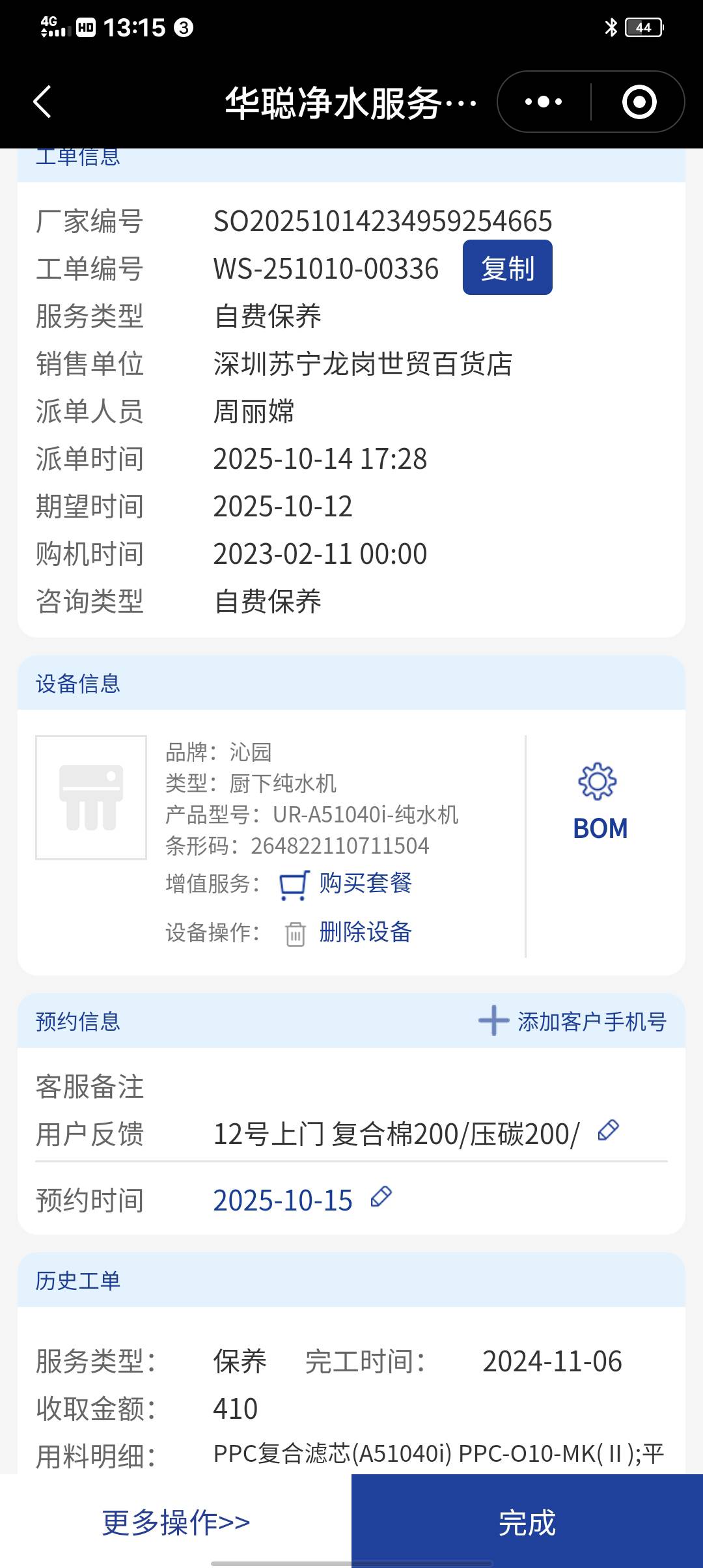The image size is (703, 1568).
Task: Open 更多操作 for more actions
Action: (x=176, y=1522)
